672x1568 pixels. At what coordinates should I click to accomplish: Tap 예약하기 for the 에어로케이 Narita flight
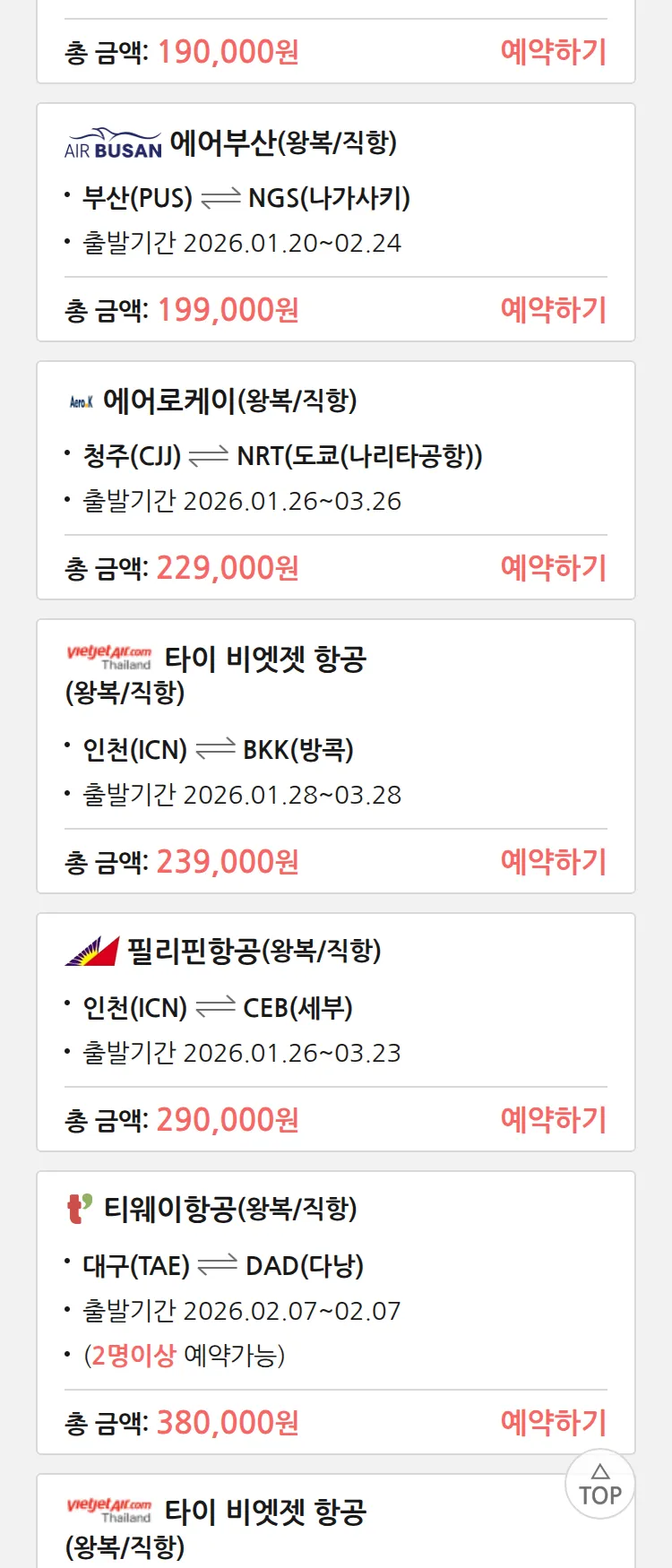(x=553, y=568)
